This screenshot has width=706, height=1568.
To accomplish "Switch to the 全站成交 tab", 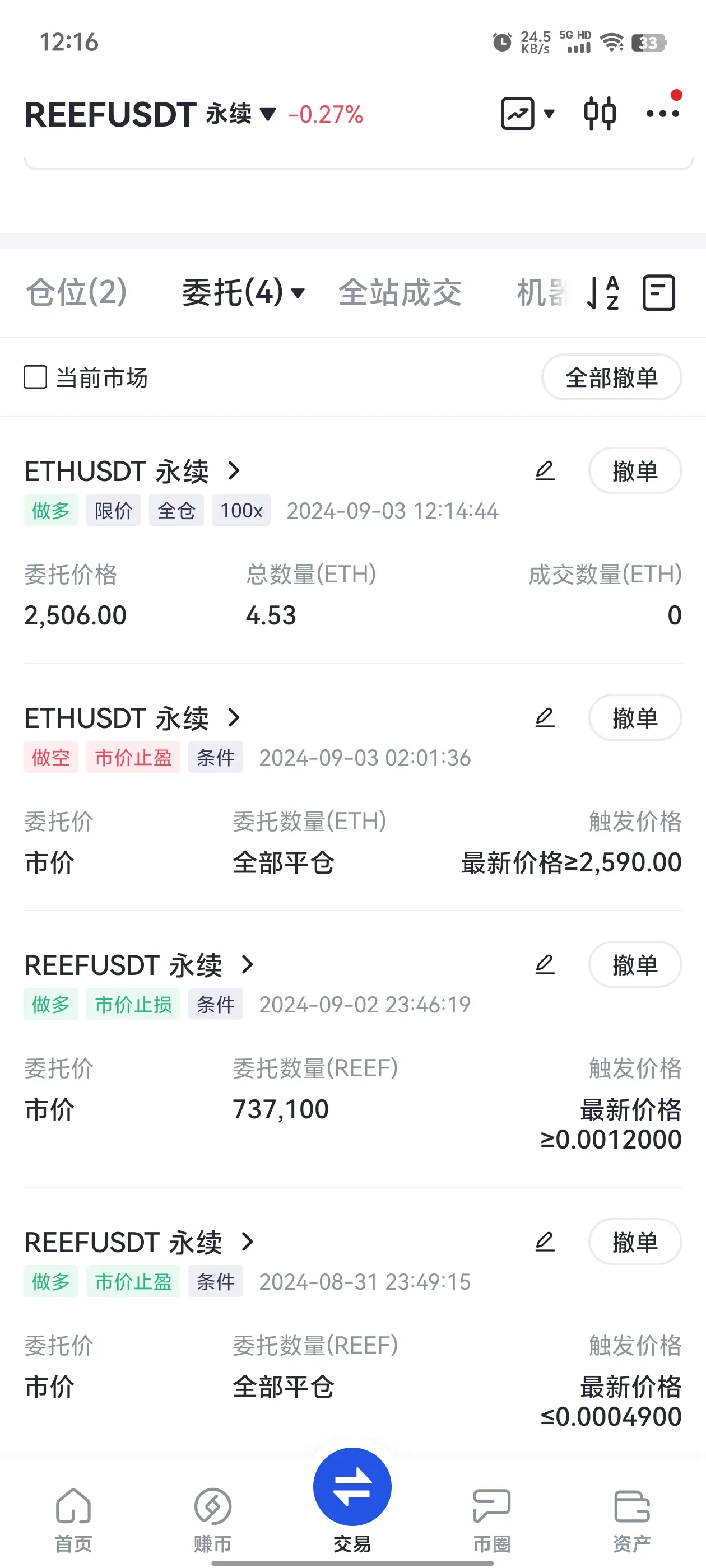I will point(400,292).
